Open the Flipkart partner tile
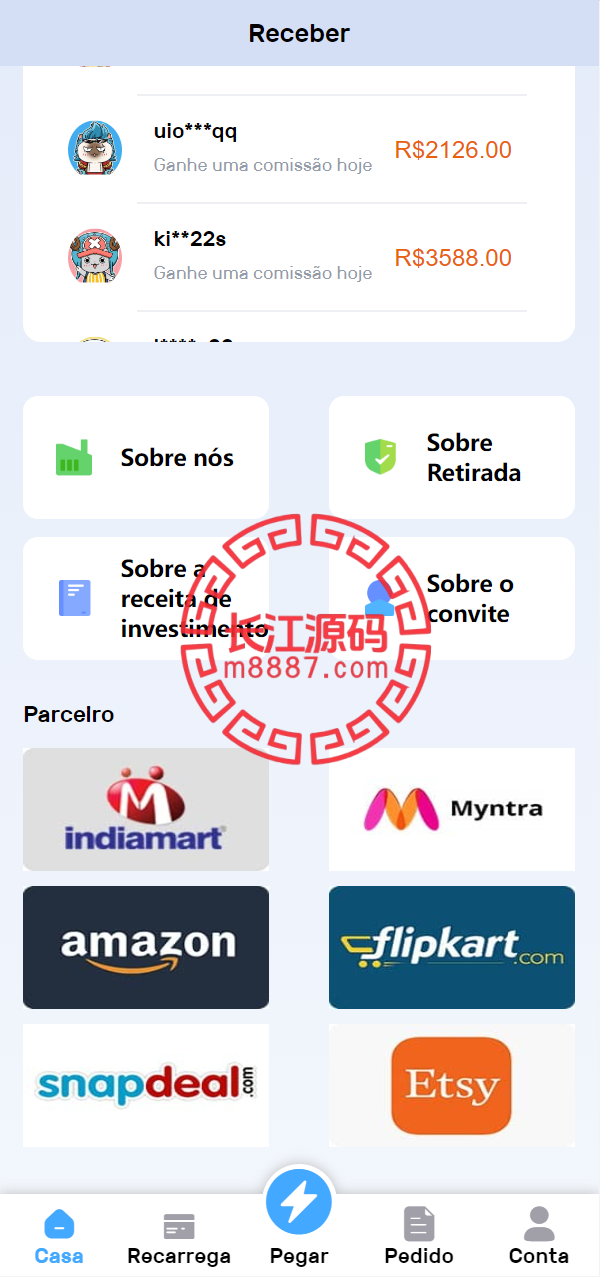The width and height of the screenshot is (600, 1277). tap(452, 947)
